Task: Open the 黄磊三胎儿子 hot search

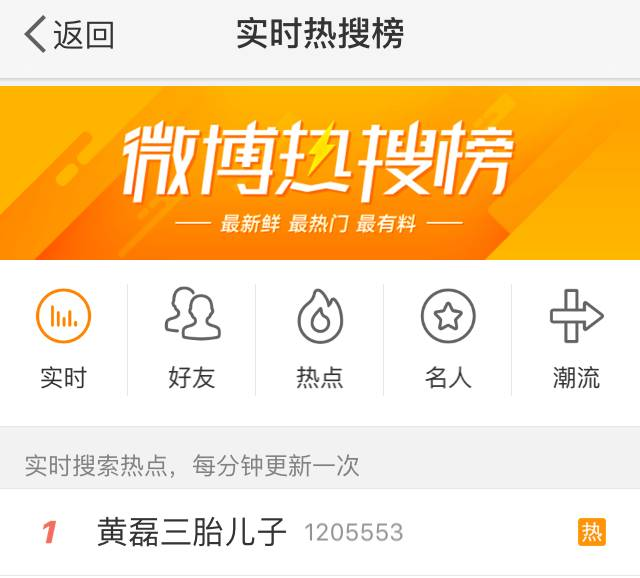Action: pyautogui.click(x=192, y=532)
